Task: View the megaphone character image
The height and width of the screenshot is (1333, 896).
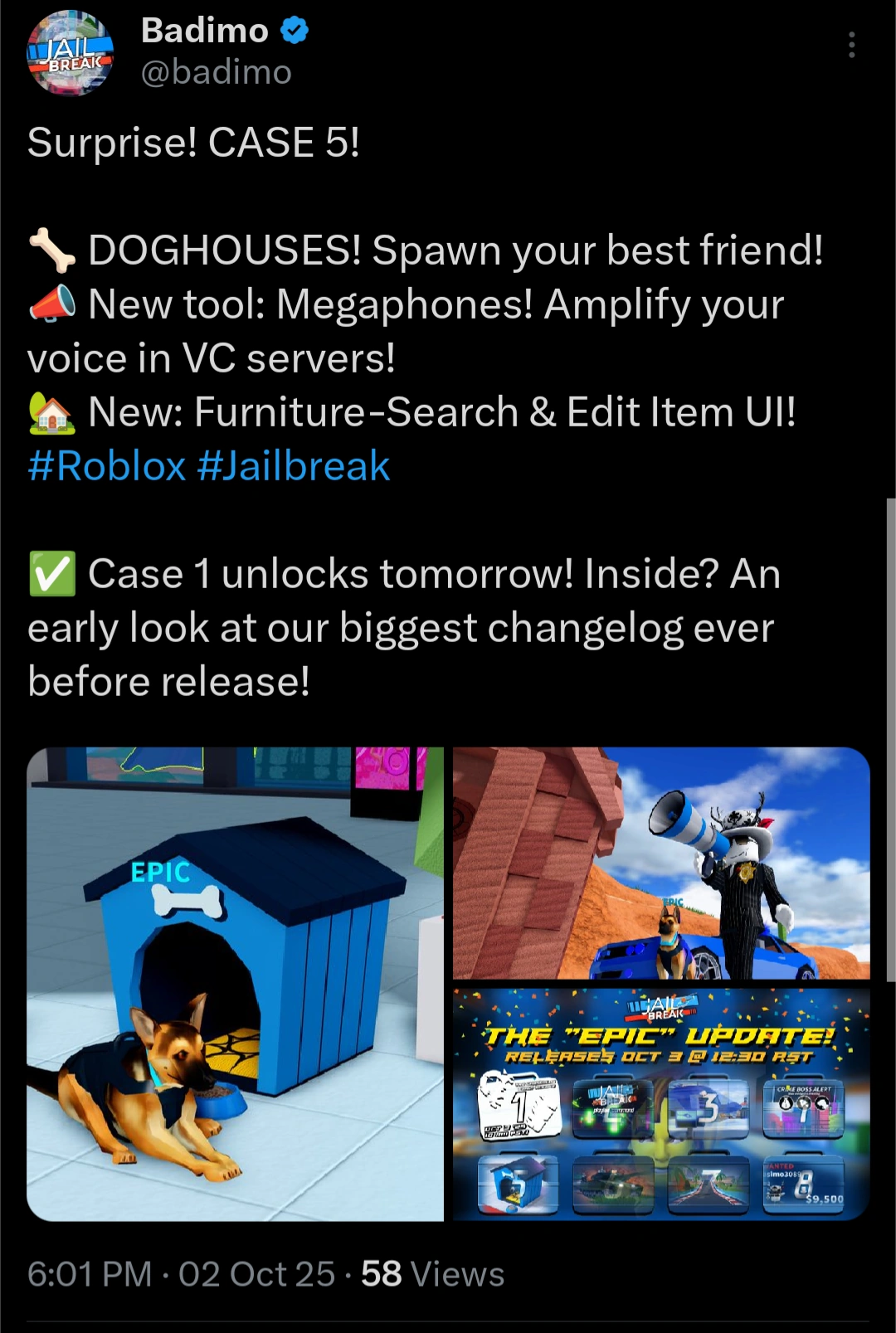Action: click(661, 864)
